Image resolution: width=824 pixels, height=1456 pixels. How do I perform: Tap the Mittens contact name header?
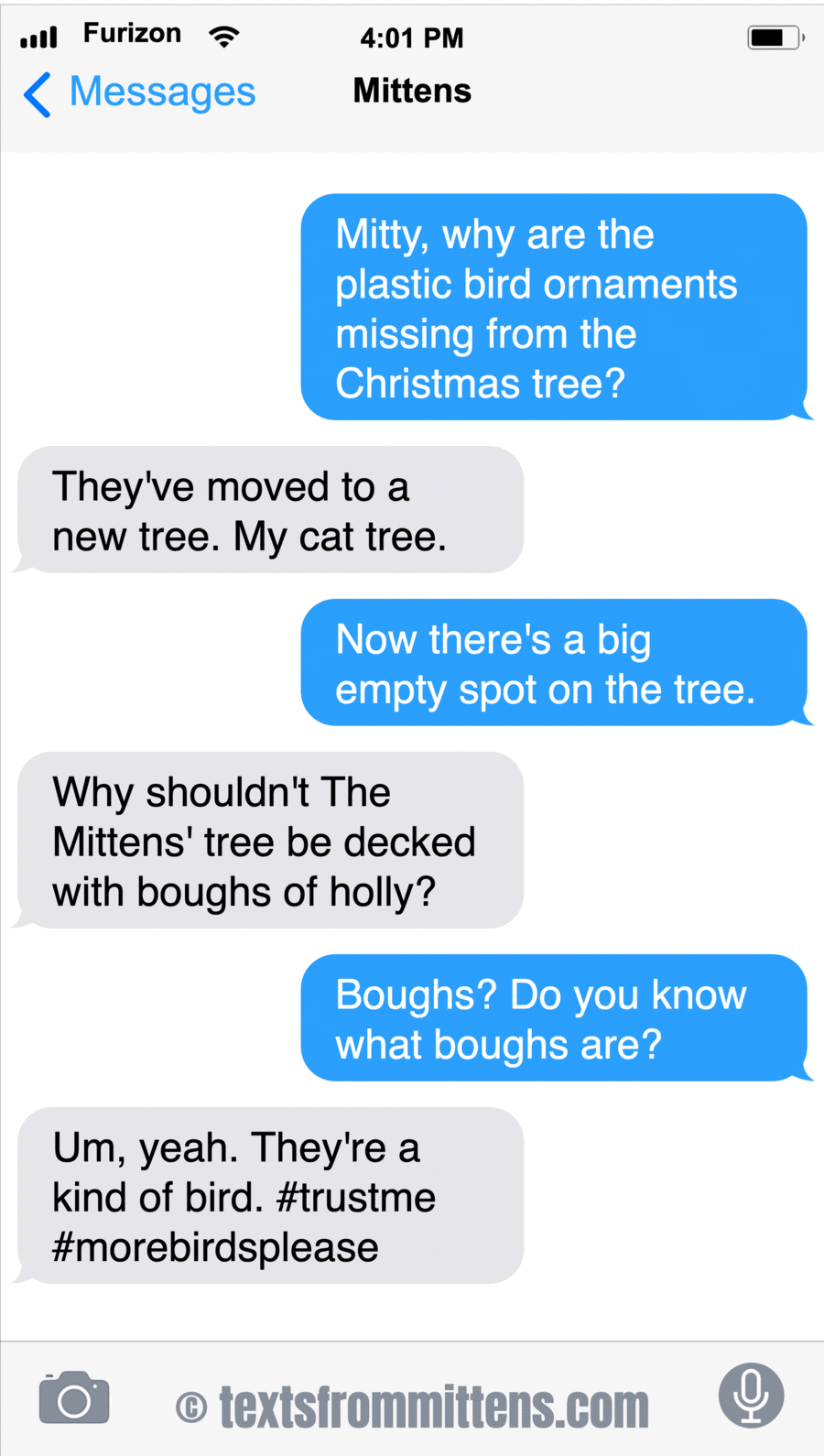[x=412, y=91]
